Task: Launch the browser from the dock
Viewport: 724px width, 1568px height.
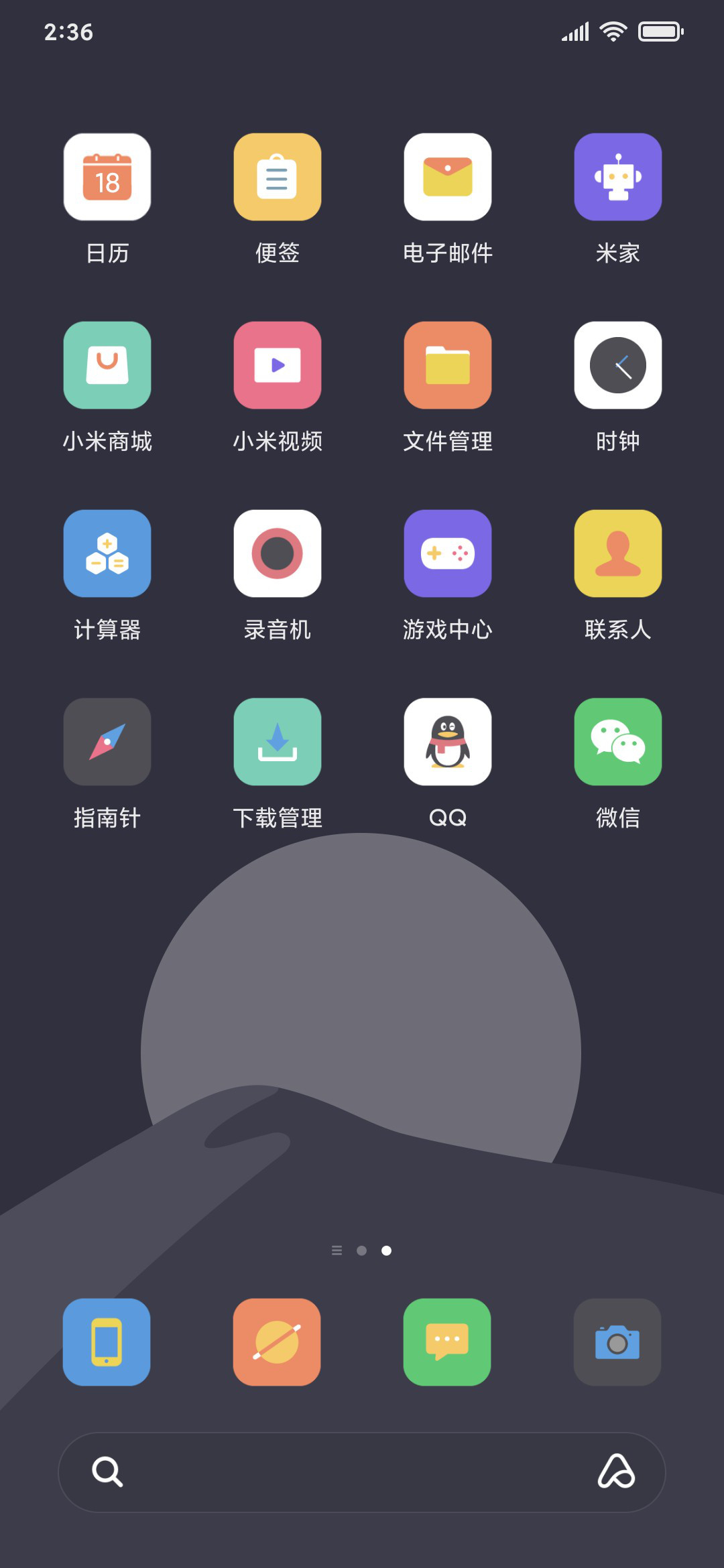Action: (x=277, y=1342)
